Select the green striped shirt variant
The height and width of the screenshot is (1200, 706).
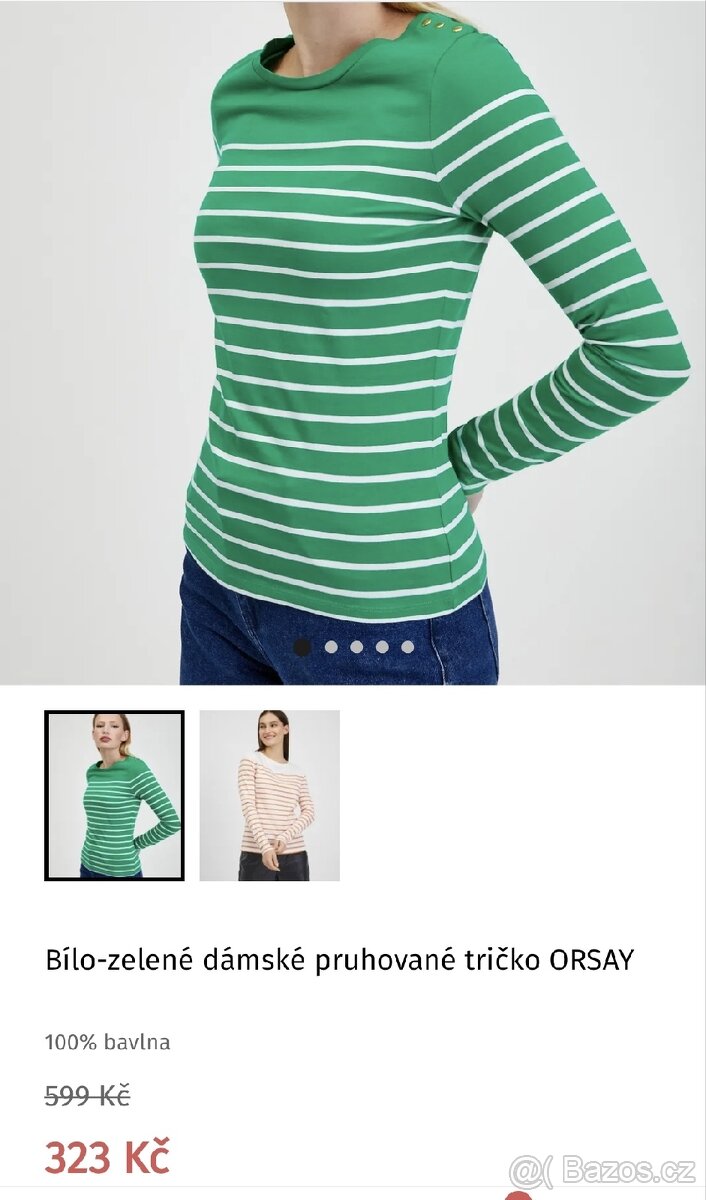point(114,795)
